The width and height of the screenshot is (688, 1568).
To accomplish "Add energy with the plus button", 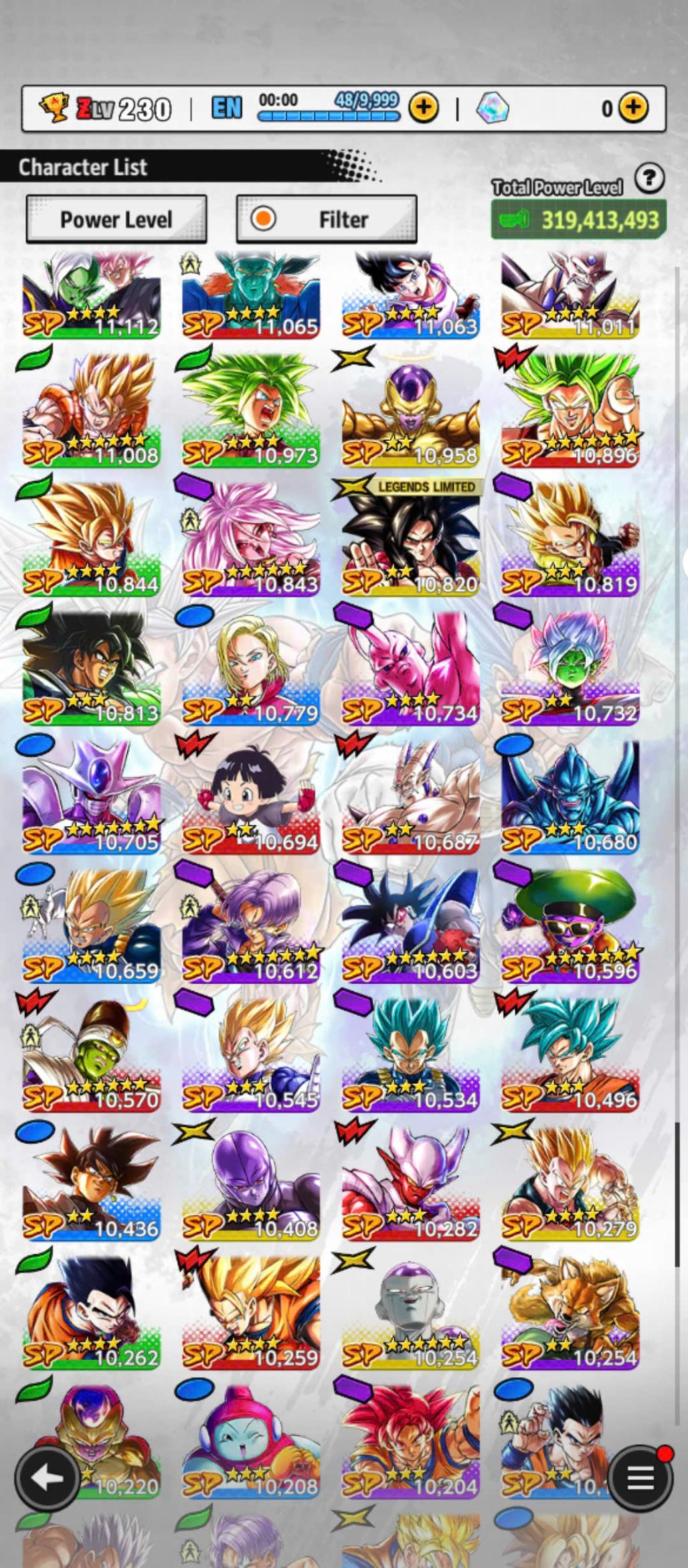I will tap(423, 107).
